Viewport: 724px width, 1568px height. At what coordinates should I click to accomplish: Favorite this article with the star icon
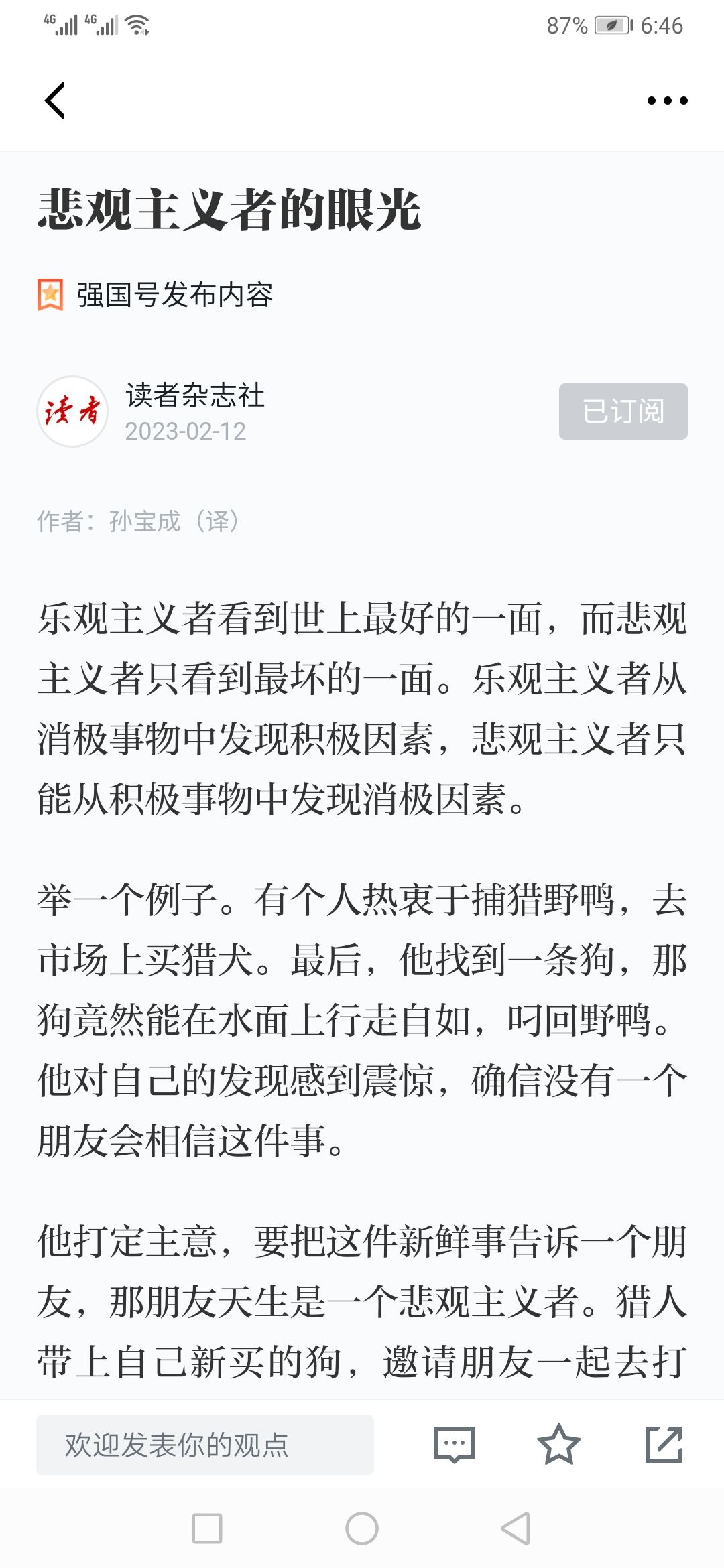click(558, 1444)
